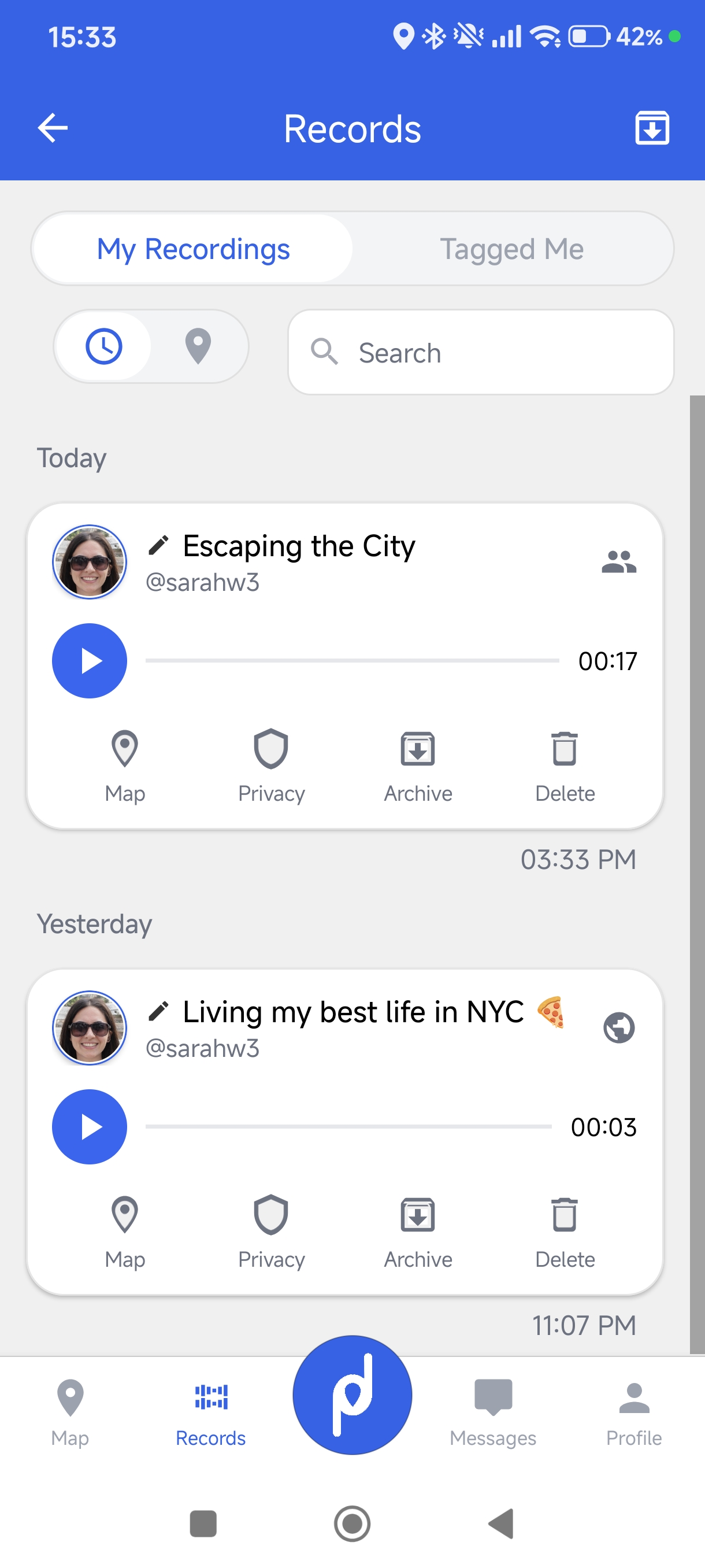Edit the title of Escaping the City
The height and width of the screenshot is (1568, 705).
159,545
